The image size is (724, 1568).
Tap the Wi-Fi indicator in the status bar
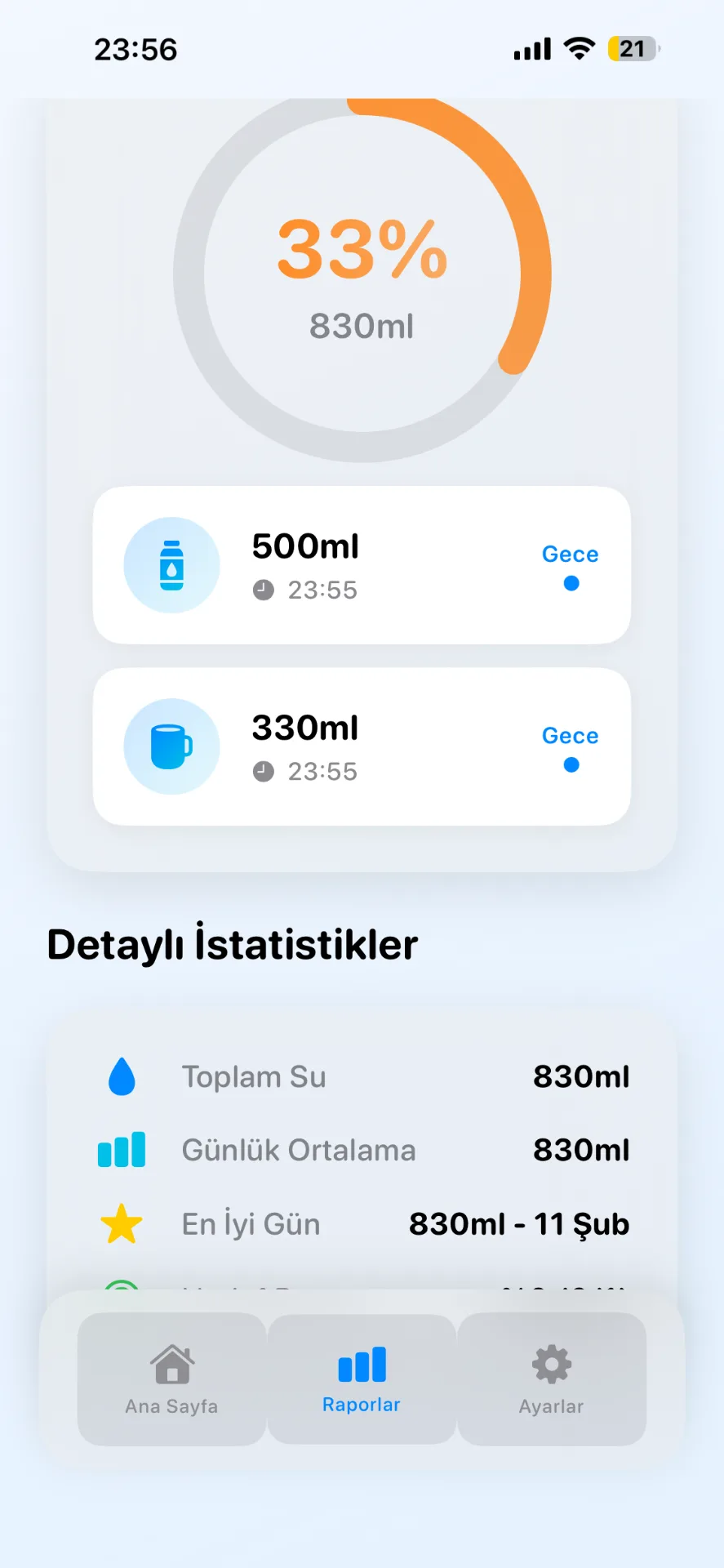click(x=578, y=48)
